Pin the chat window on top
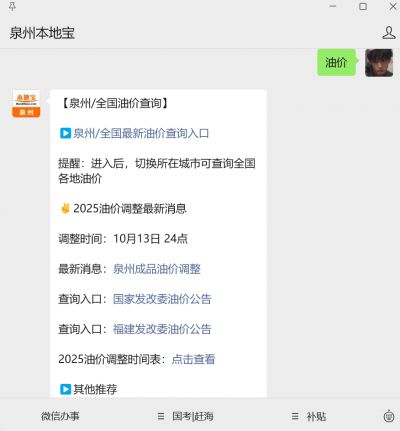The height and width of the screenshot is (431, 400). (x=12, y=7)
